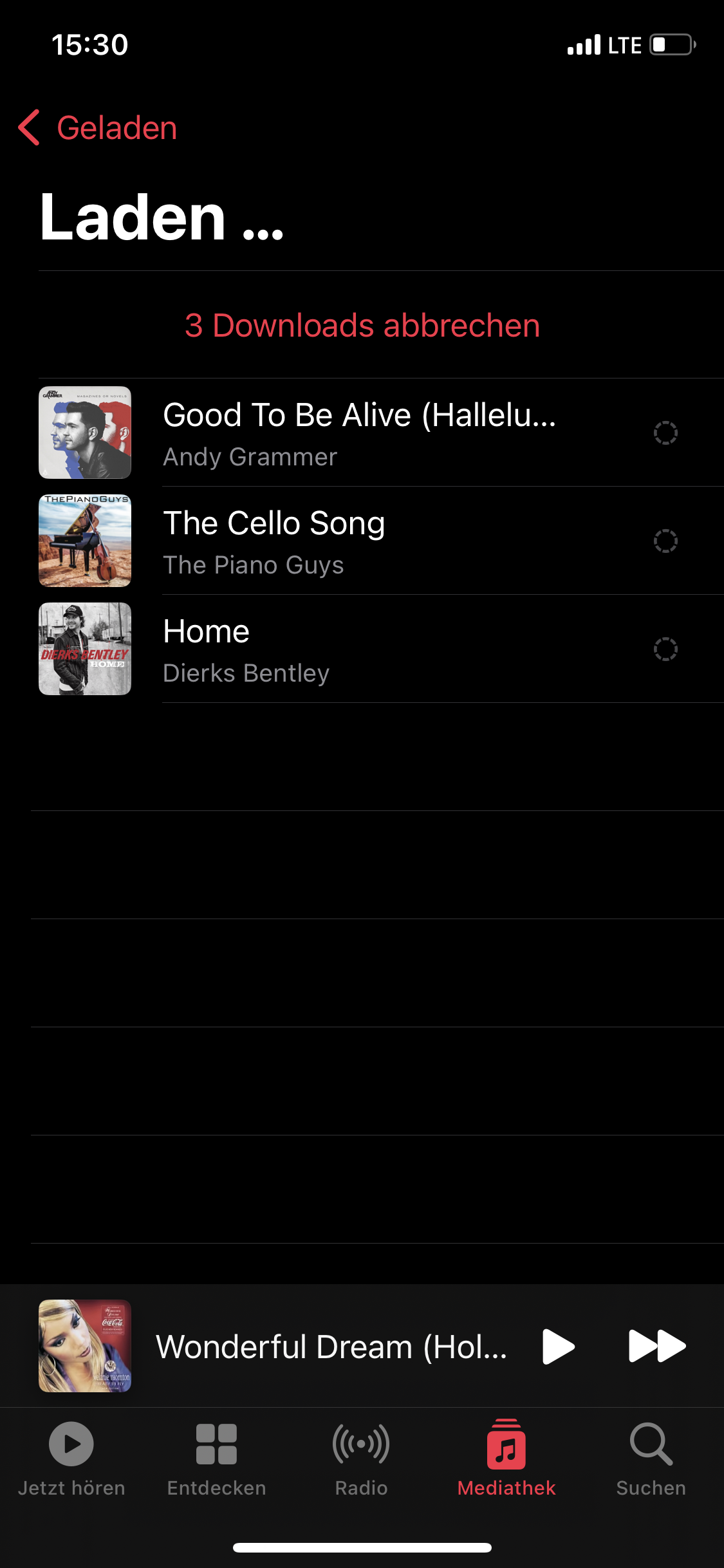Image resolution: width=724 pixels, height=1568 pixels.
Task: Switch to the Entdecken tab
Action: point(216,1459)
